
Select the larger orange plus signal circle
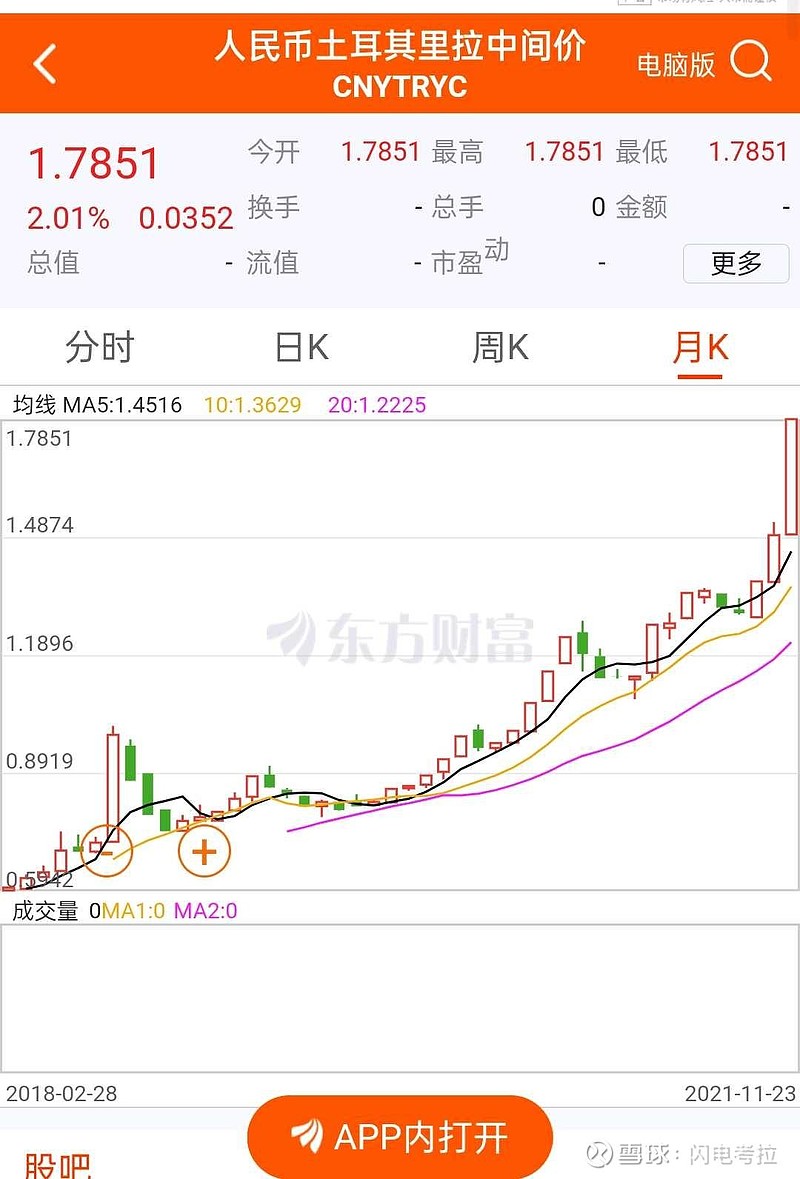[204, 851]
